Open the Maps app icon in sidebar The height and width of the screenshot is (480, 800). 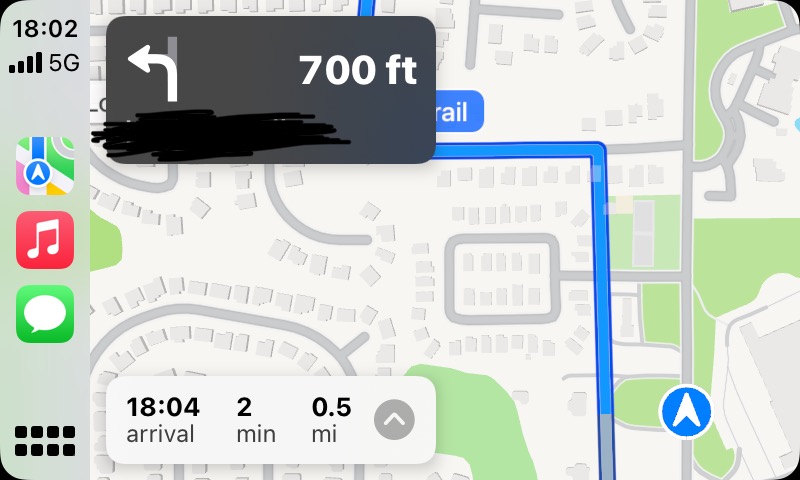coord(45,166)
